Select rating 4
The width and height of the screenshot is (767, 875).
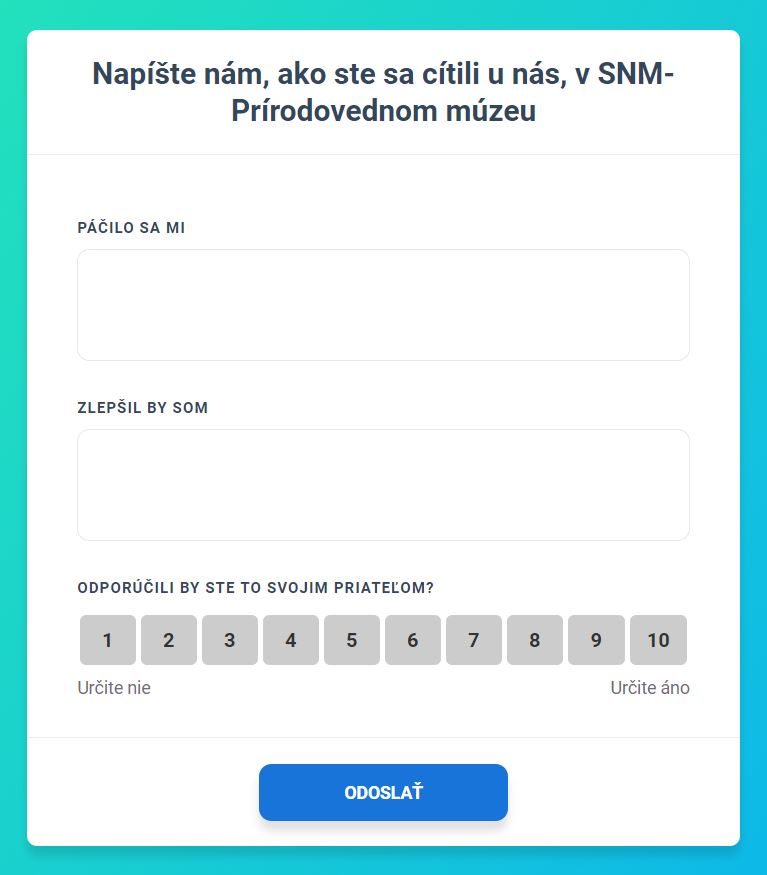(x=291, y=640)
